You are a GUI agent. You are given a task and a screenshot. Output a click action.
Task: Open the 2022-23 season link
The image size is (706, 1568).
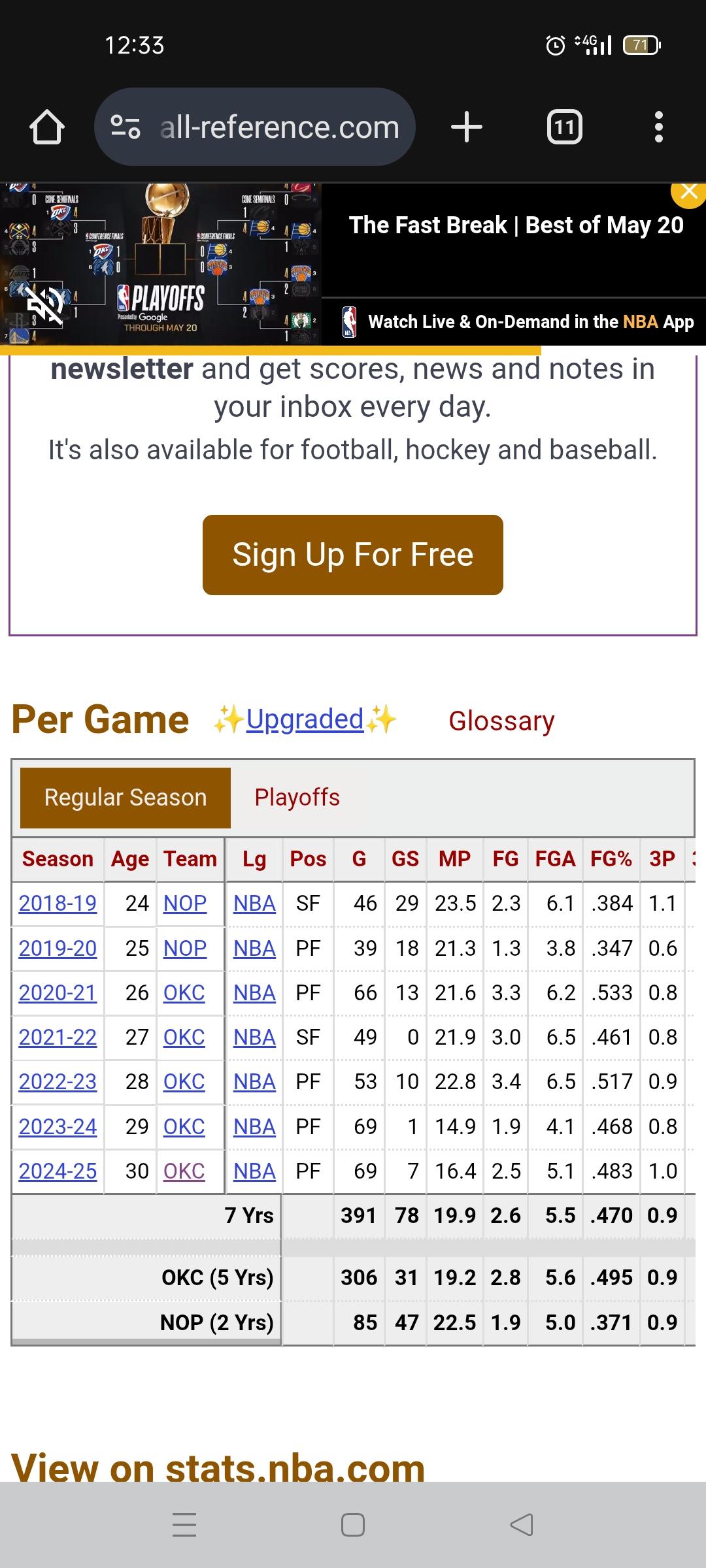(x=58, y=1081)
